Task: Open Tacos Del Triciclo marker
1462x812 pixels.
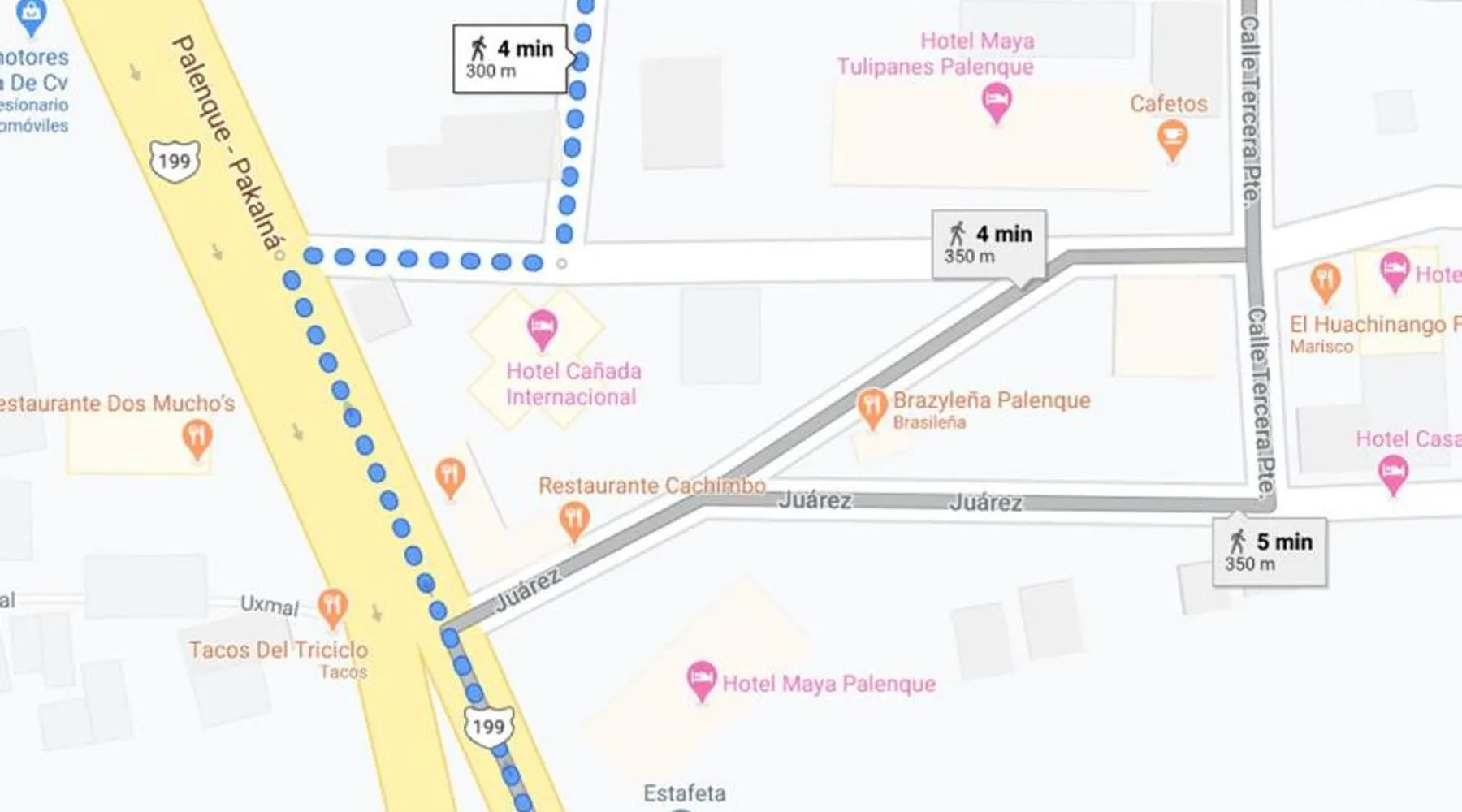Action: click(331, 606)
